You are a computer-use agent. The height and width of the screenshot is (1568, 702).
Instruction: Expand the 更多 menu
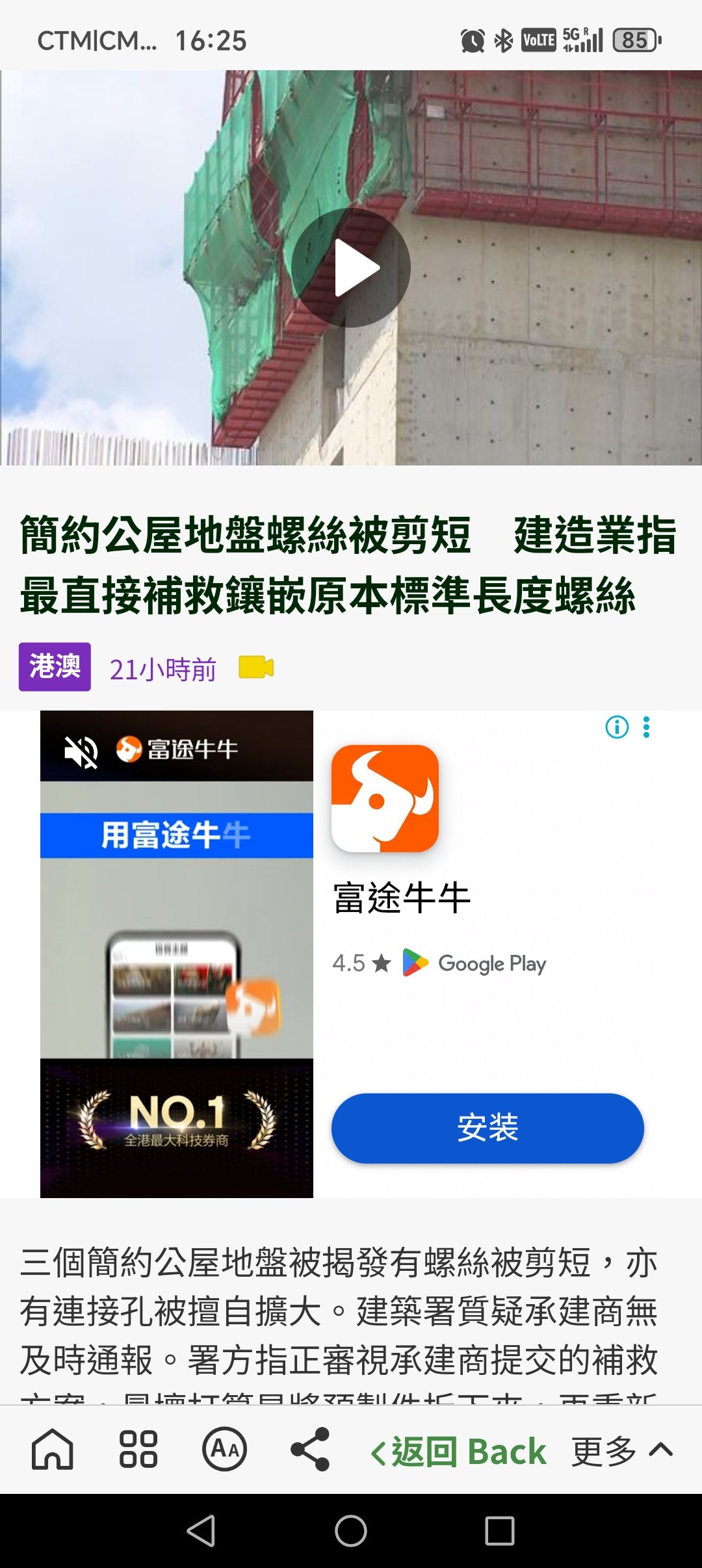coord(621,1451)
